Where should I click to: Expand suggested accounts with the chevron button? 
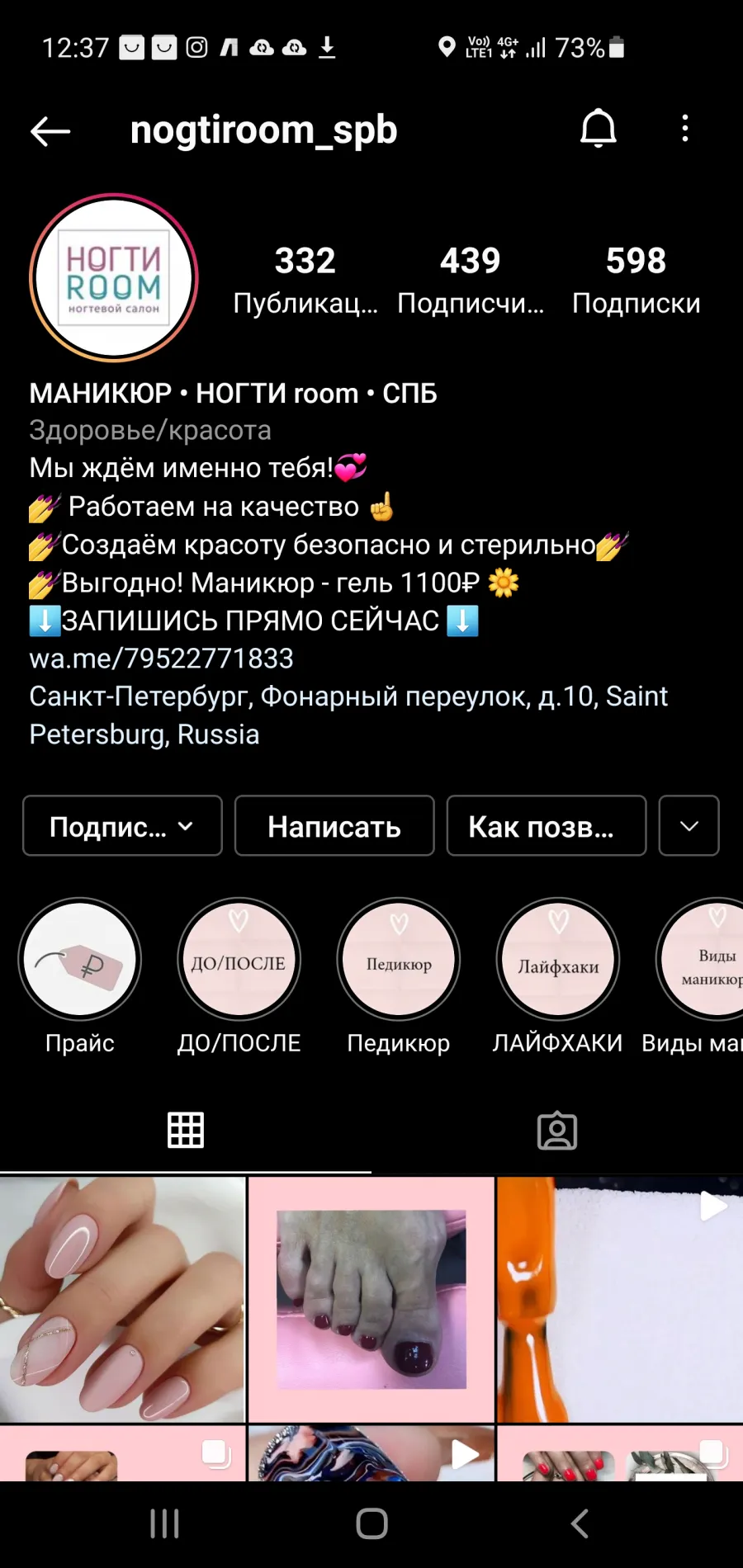tap(689, 826)
